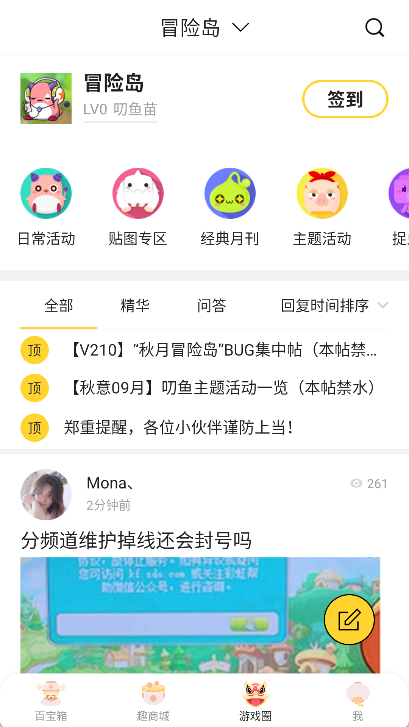409x727 pixels.
Task: Expand the 回复时间排序 sort dropdown
Action: 334,306
